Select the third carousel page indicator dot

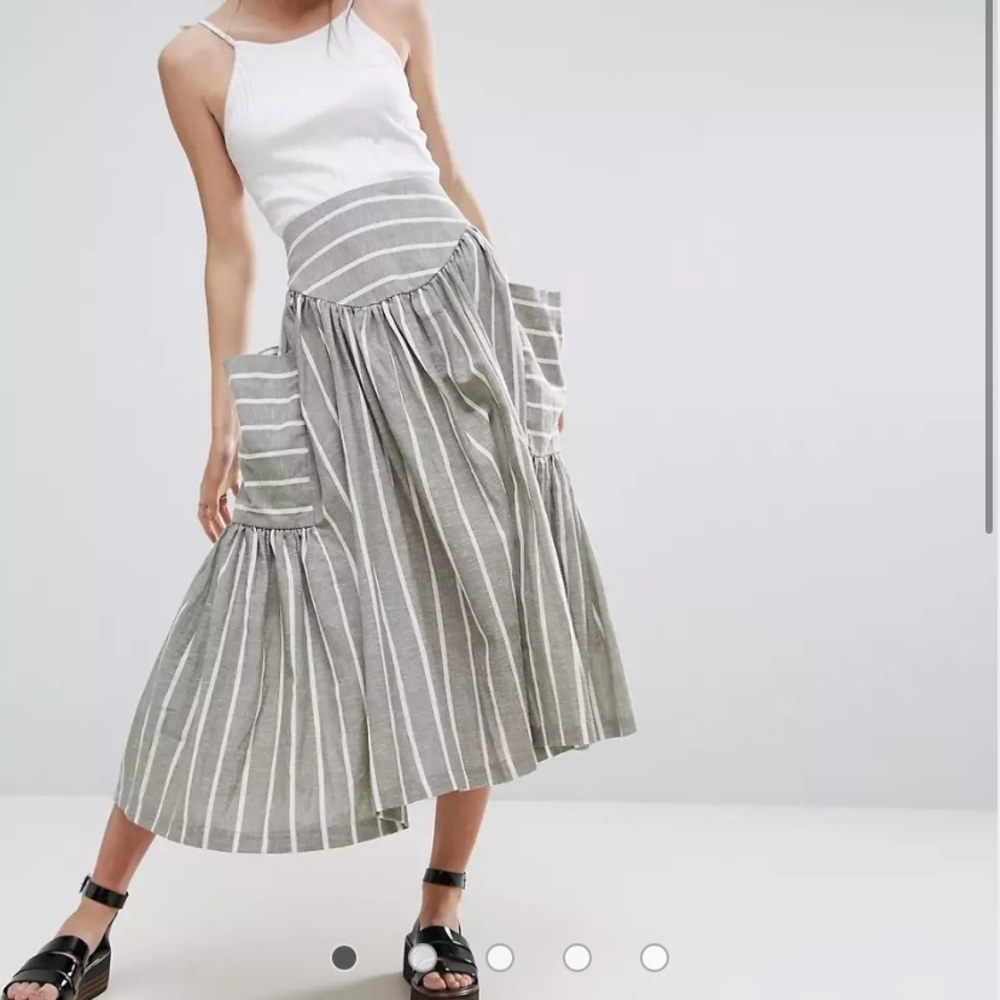[500, 957]
